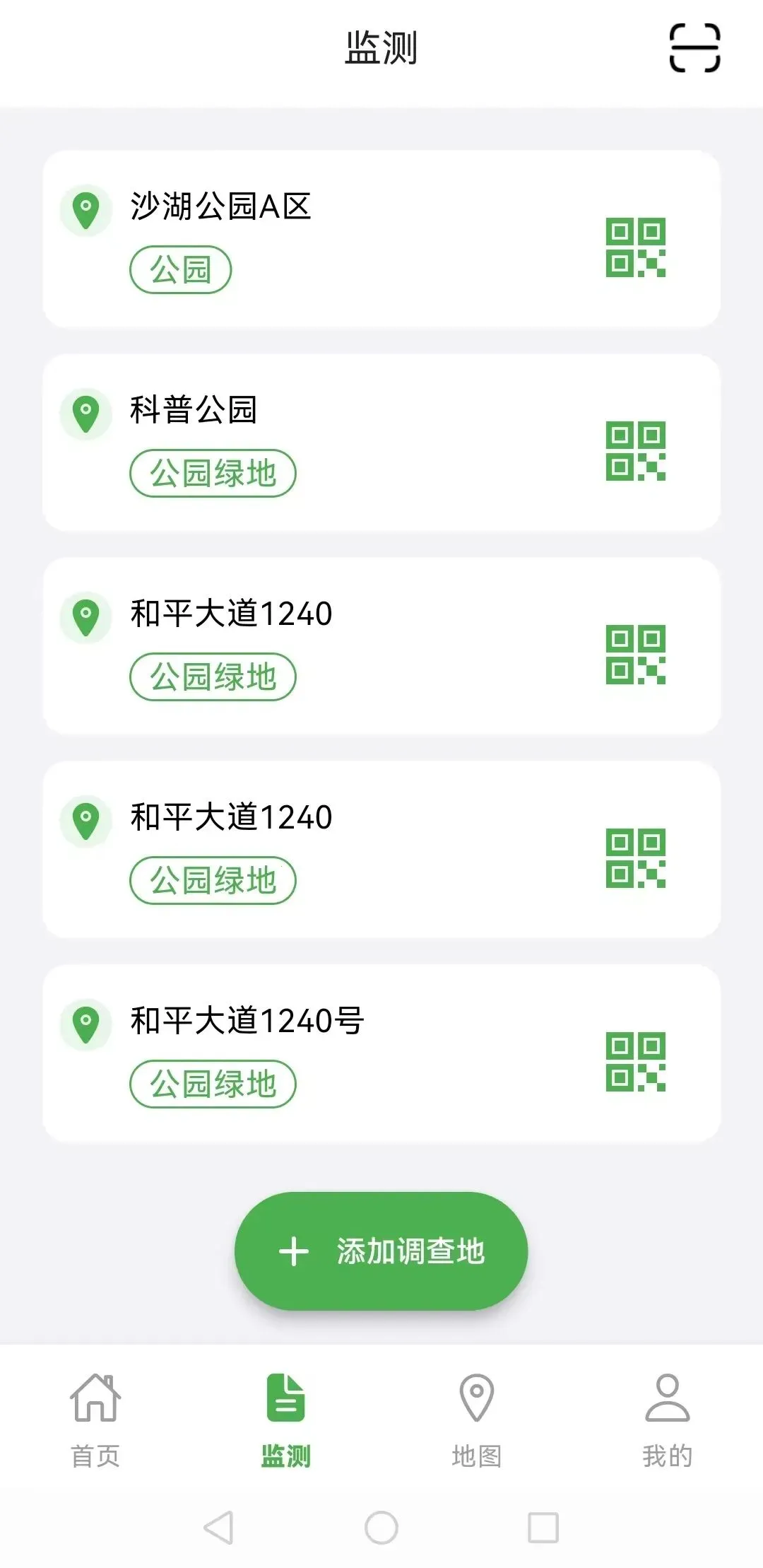Go to the 地图 tab

(477, 1419)
